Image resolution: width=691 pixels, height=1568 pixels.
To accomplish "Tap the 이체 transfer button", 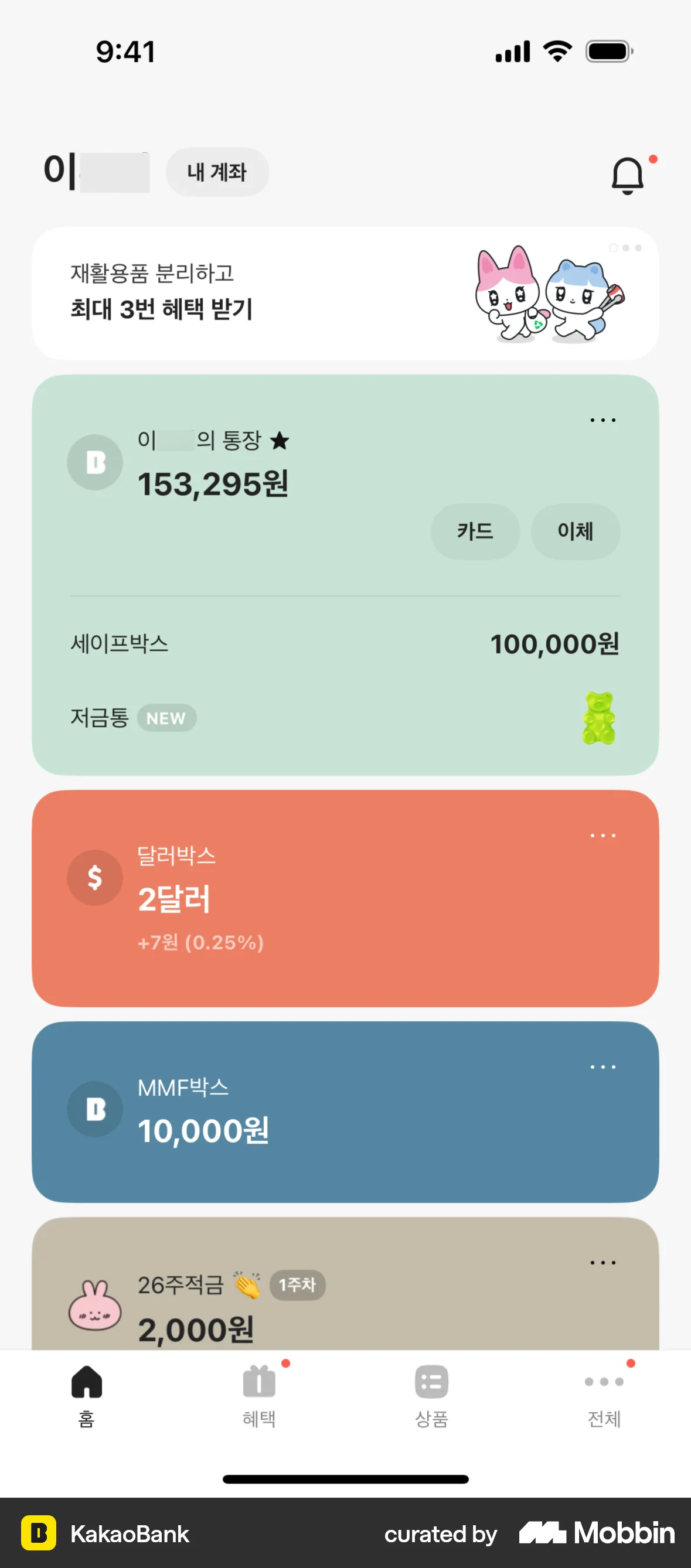I will click(576, 531).
